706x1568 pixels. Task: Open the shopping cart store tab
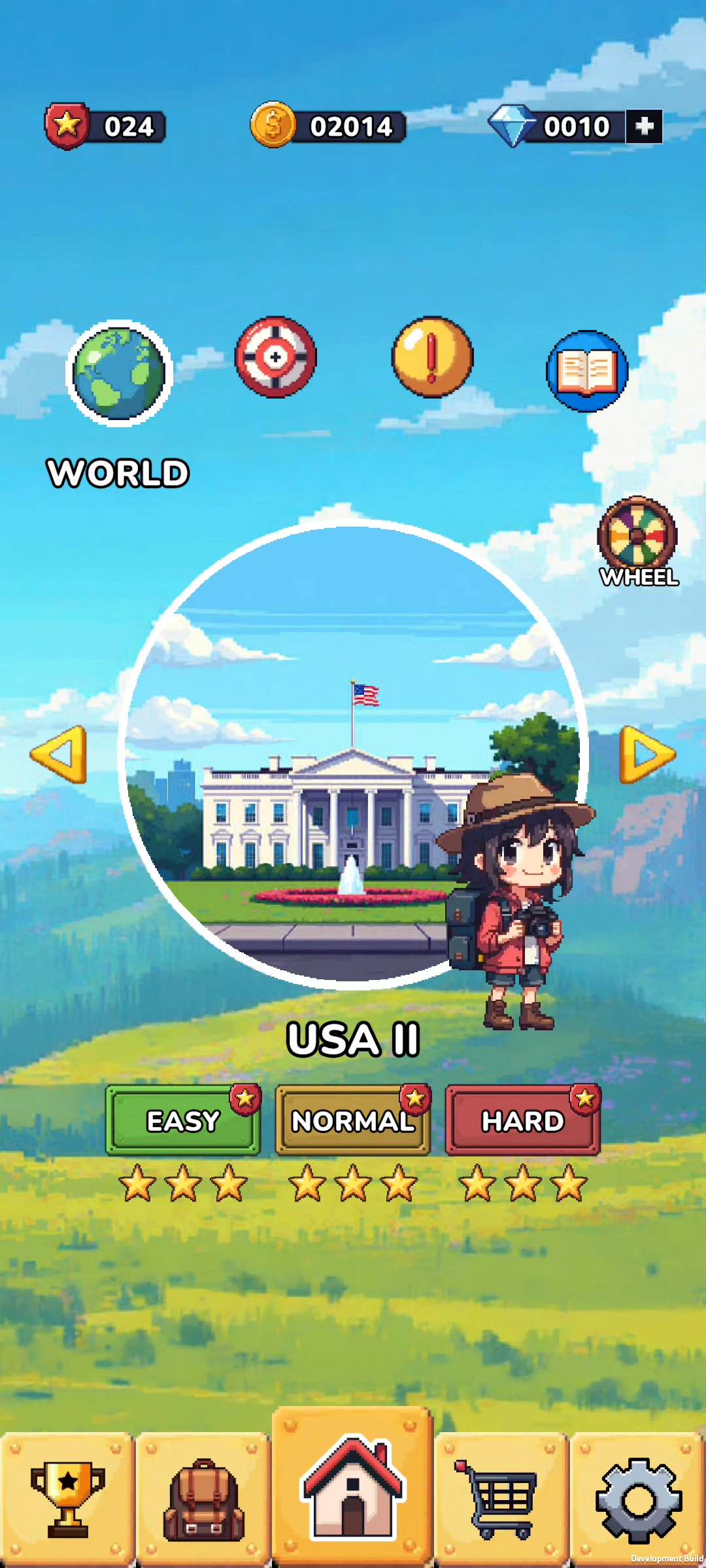[501, 1500]
